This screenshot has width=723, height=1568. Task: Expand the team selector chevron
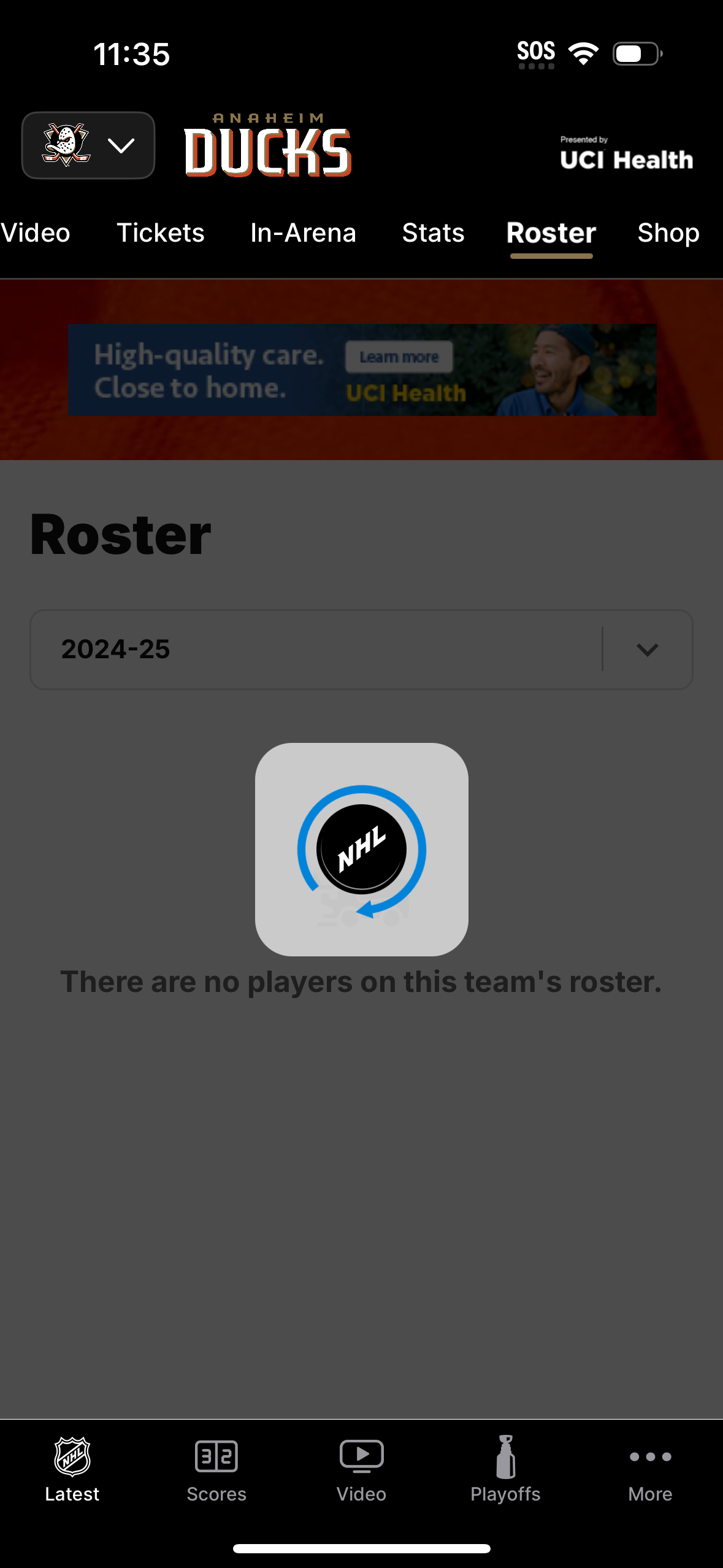122,145
